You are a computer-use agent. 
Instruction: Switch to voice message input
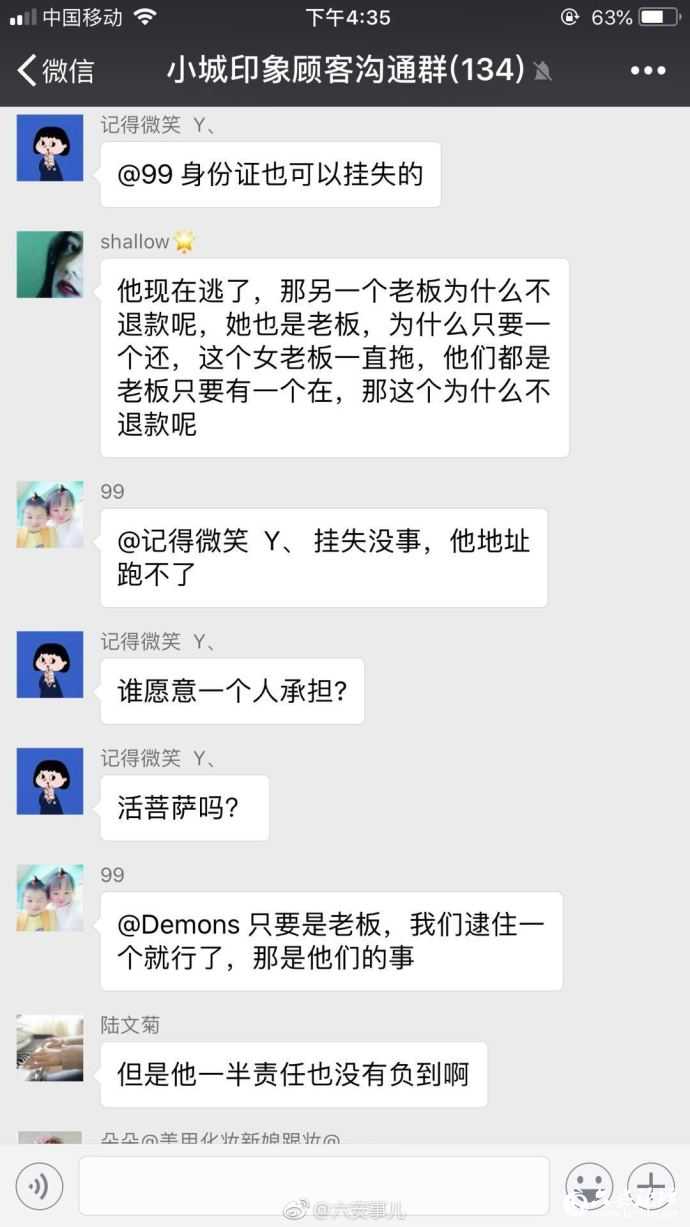tap(40, 1186)
